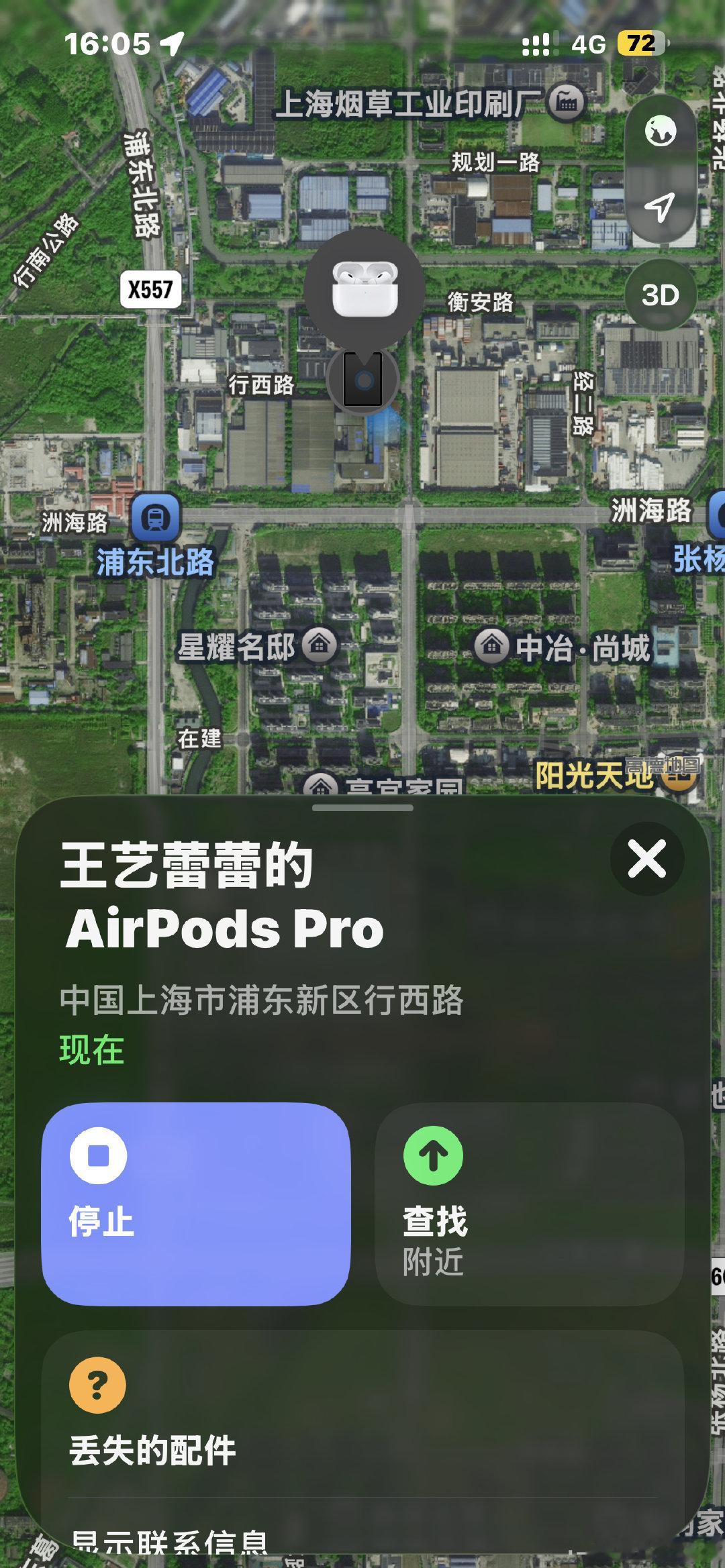Tap the 中冶·尚城 place marker

[492, 645]
